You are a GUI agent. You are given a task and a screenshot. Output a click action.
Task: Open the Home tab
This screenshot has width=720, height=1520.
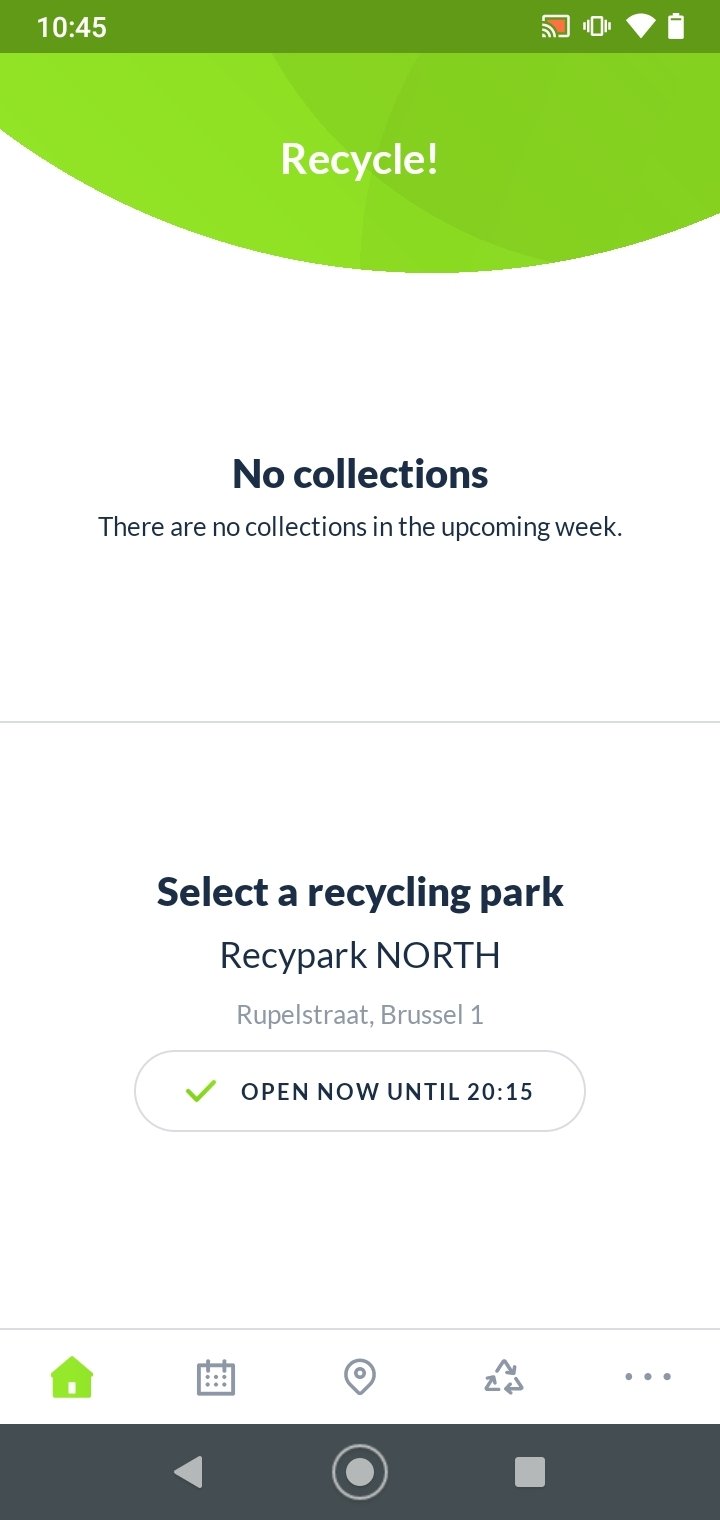(72, 1377)
